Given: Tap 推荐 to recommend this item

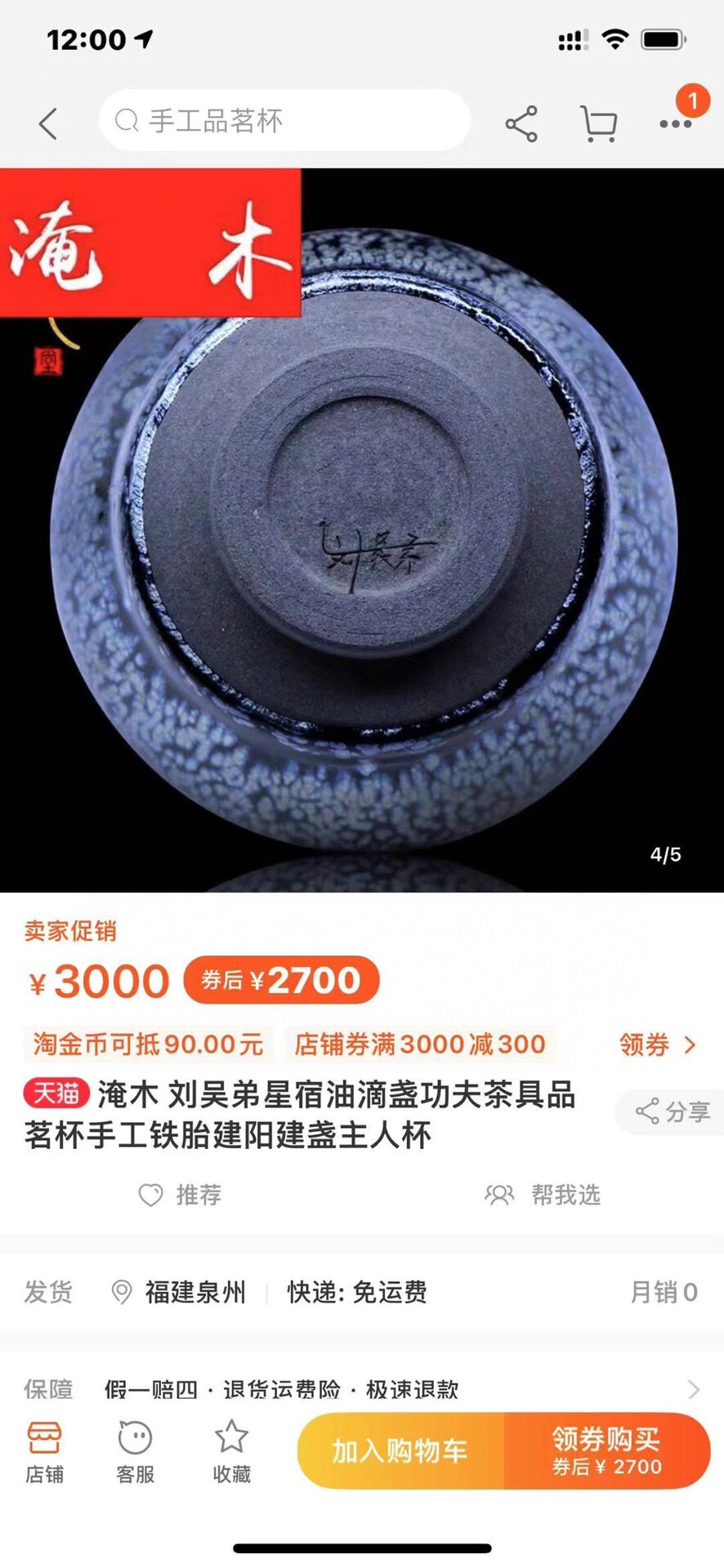Looking at the screenshot, I should pos(181,1195).
